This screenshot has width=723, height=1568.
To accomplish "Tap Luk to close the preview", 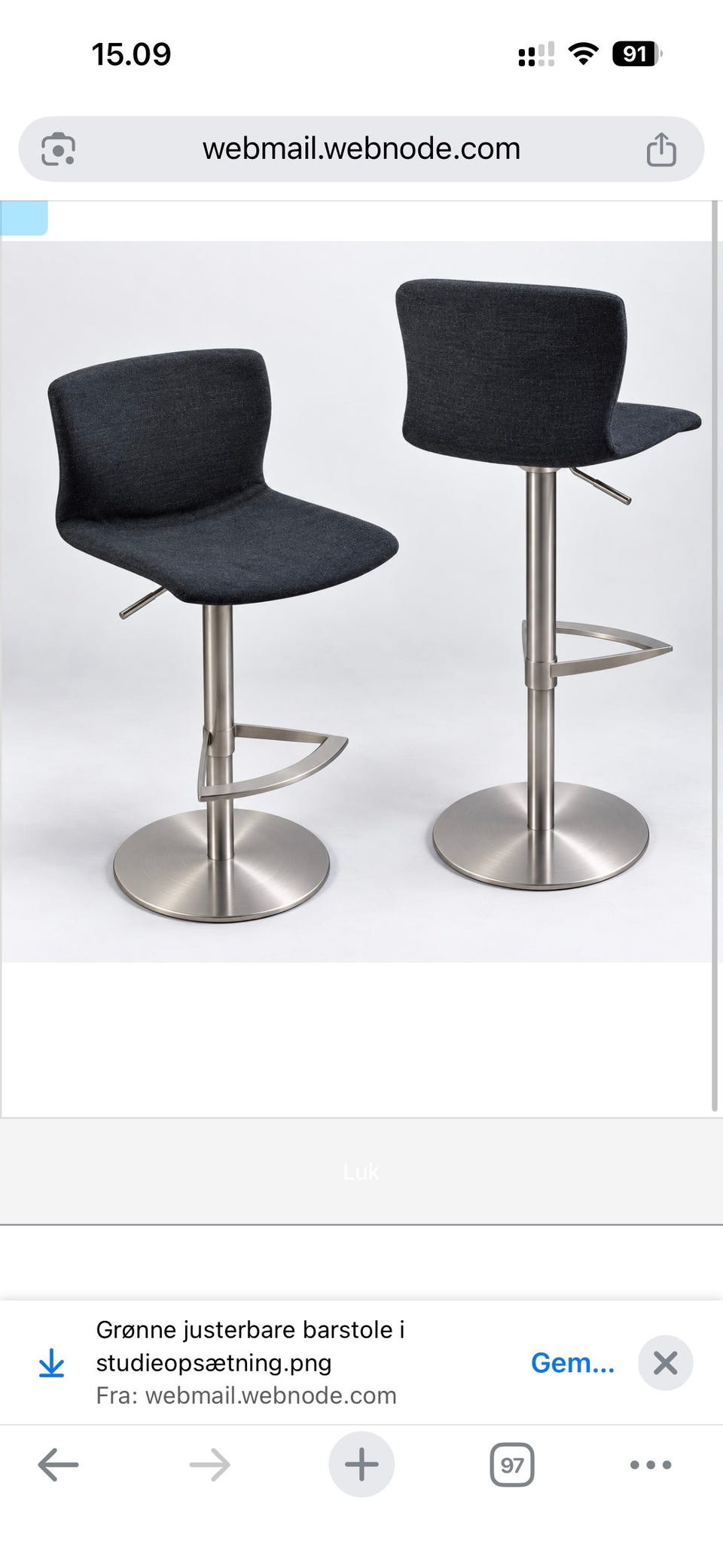I will 361,1172.
